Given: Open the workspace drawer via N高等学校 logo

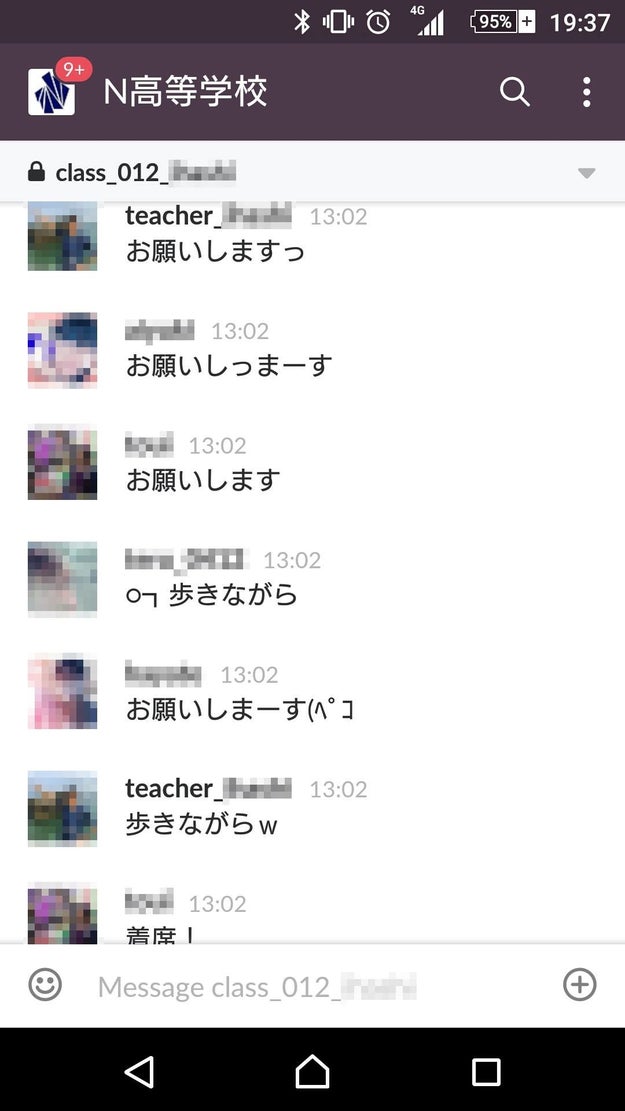Looking at the screenshot, I should 52,92.
